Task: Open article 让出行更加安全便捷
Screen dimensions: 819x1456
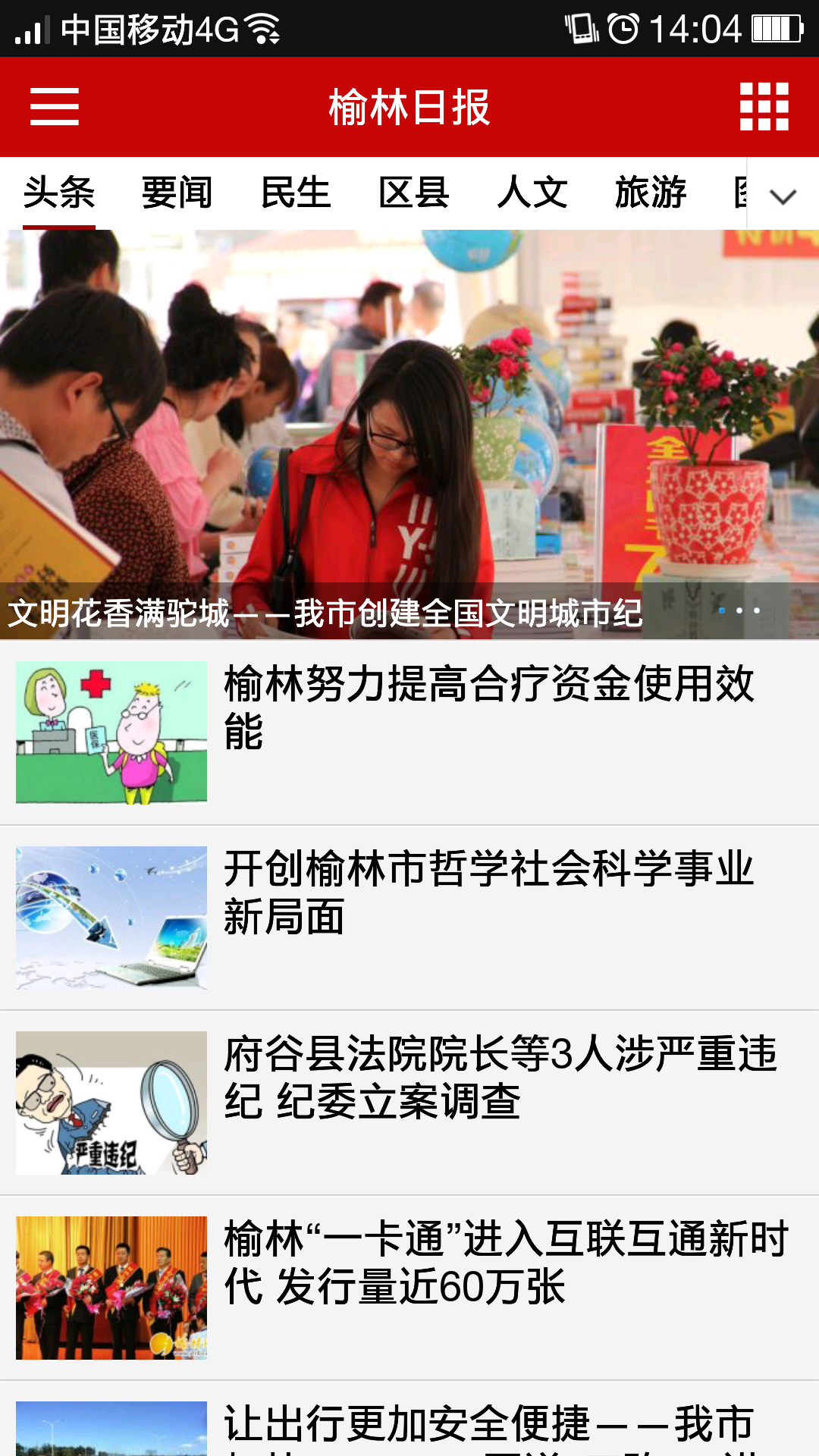Action: [x=409, y=1420]
